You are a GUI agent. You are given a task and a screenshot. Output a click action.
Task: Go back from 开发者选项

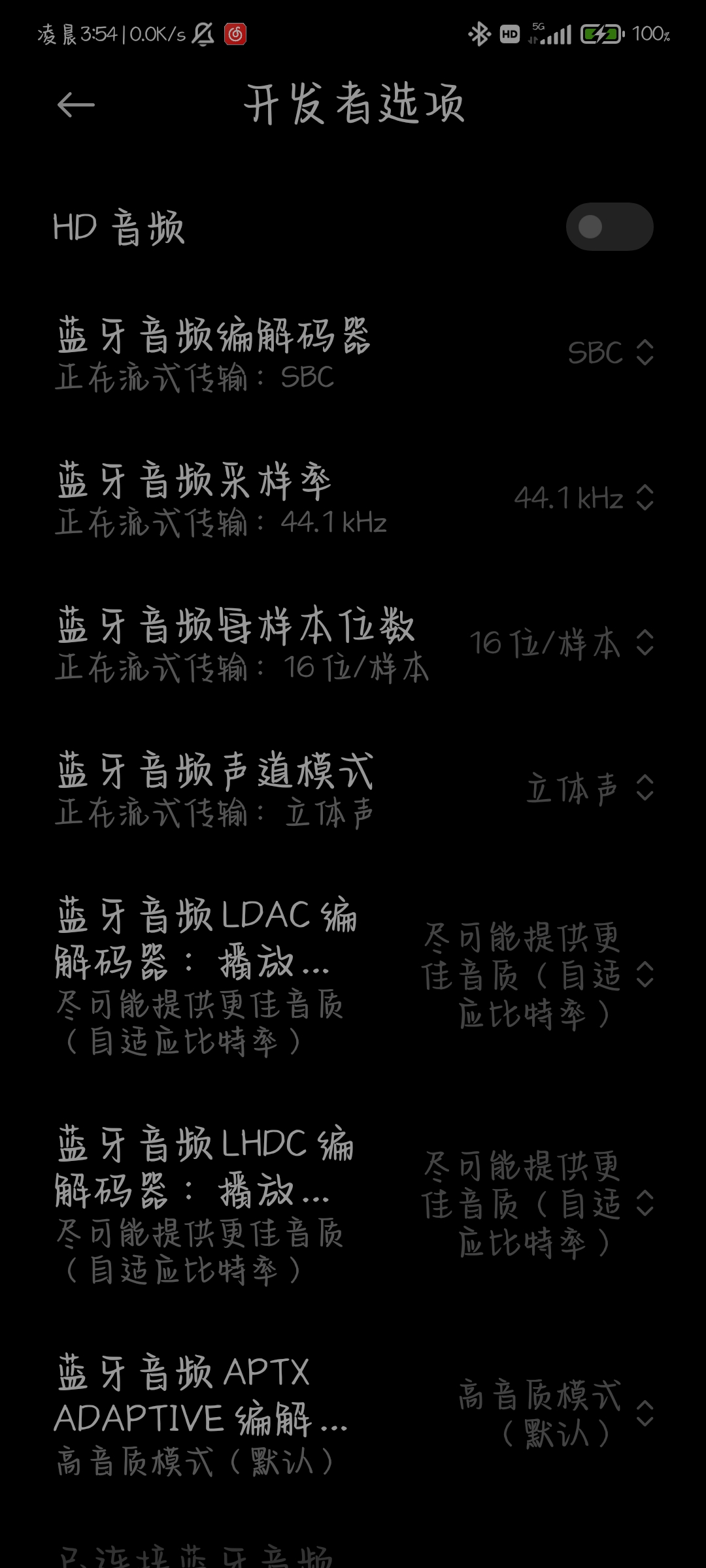click(x=76, y=105)
